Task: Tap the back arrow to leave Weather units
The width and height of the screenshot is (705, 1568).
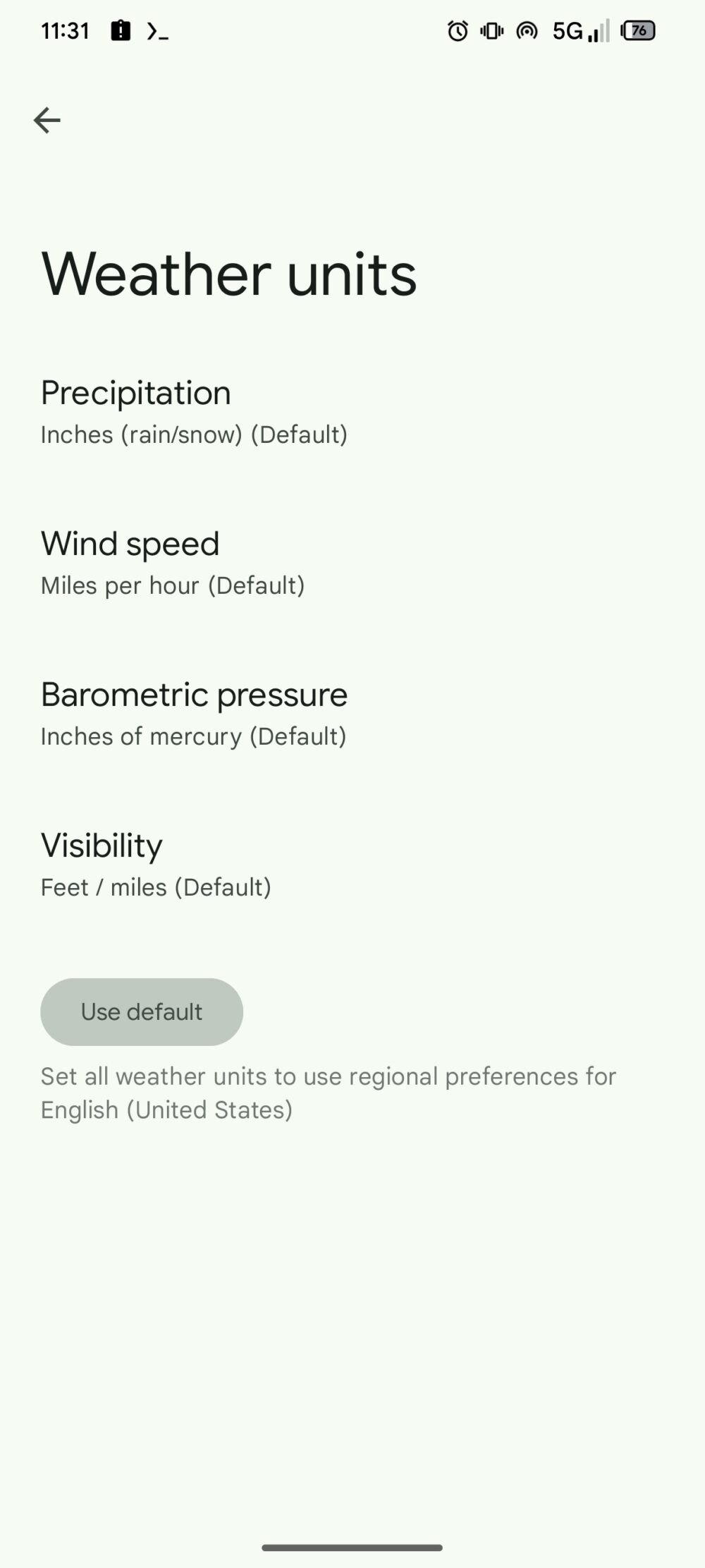Action: pyautogui.click(x=47, y=119)
